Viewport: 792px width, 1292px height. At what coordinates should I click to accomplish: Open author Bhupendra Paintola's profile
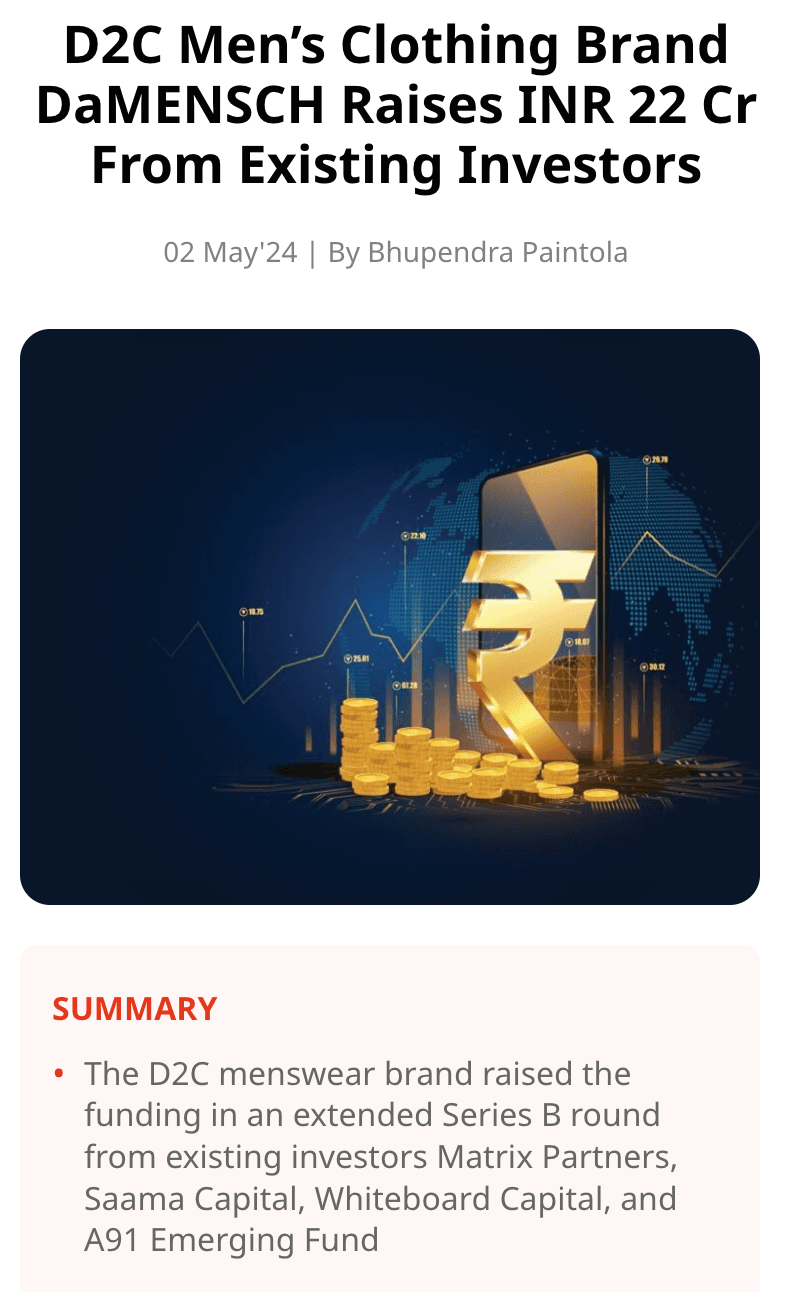tap(497, 252)
